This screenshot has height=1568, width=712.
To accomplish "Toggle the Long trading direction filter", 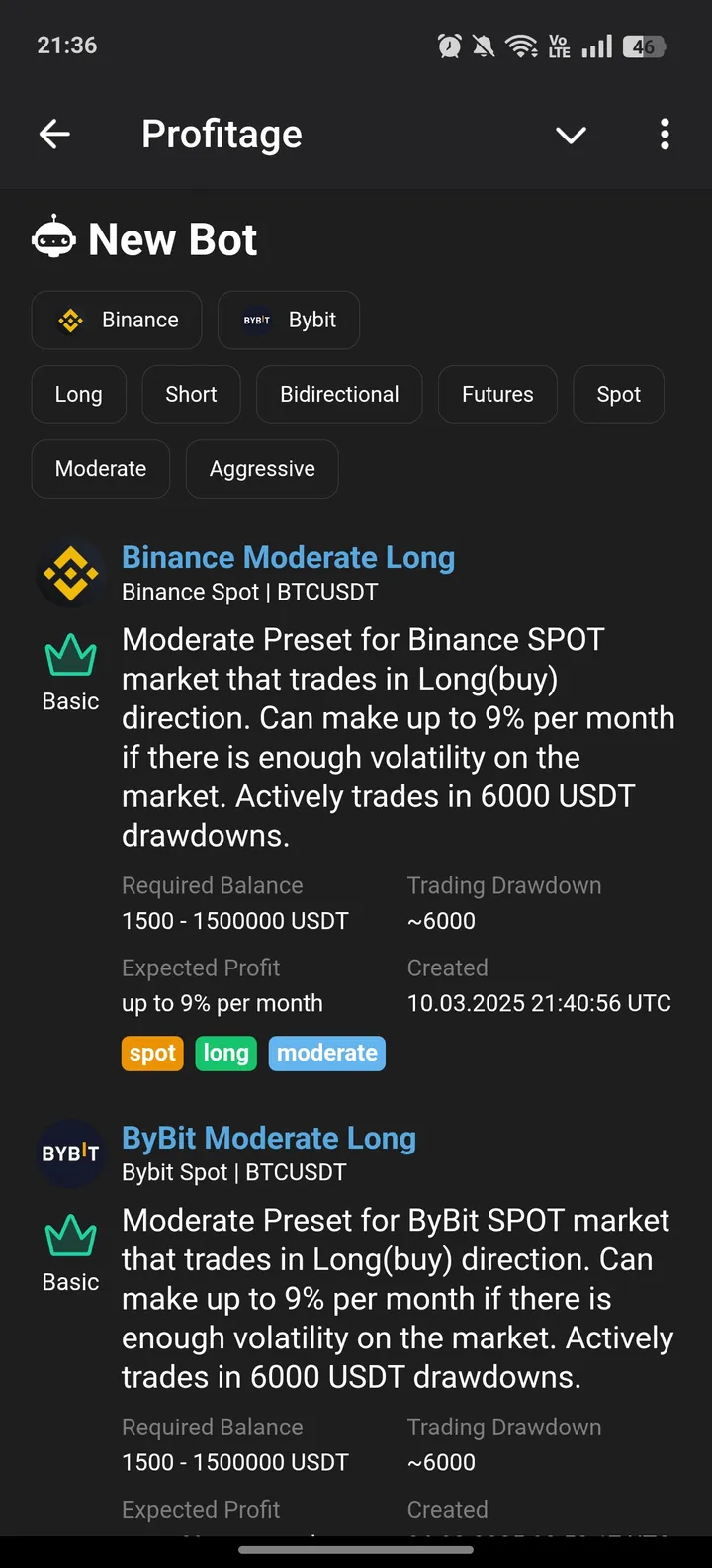I will click(78, 394).
